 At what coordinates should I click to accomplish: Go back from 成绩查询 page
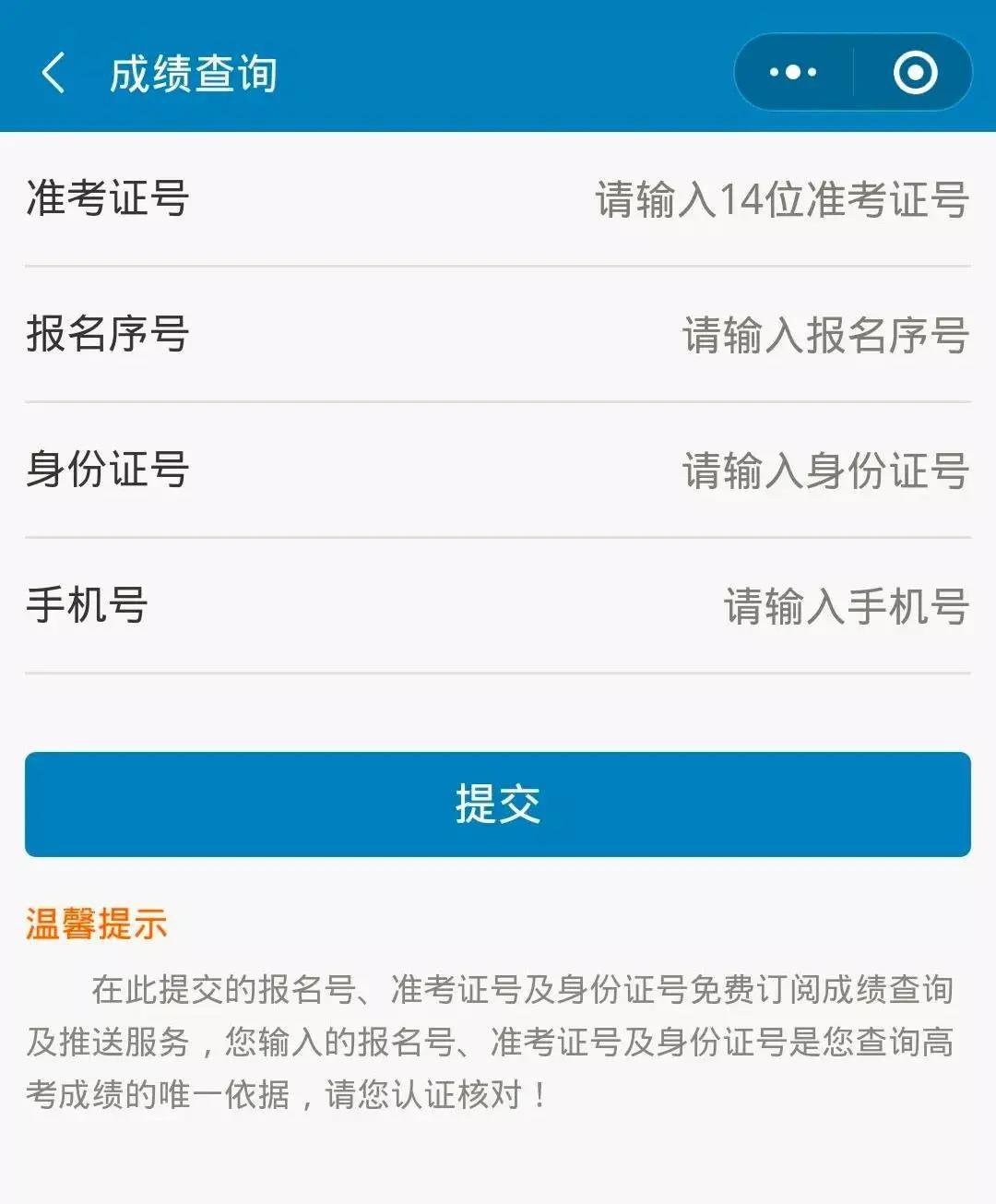tap(53, 73)
